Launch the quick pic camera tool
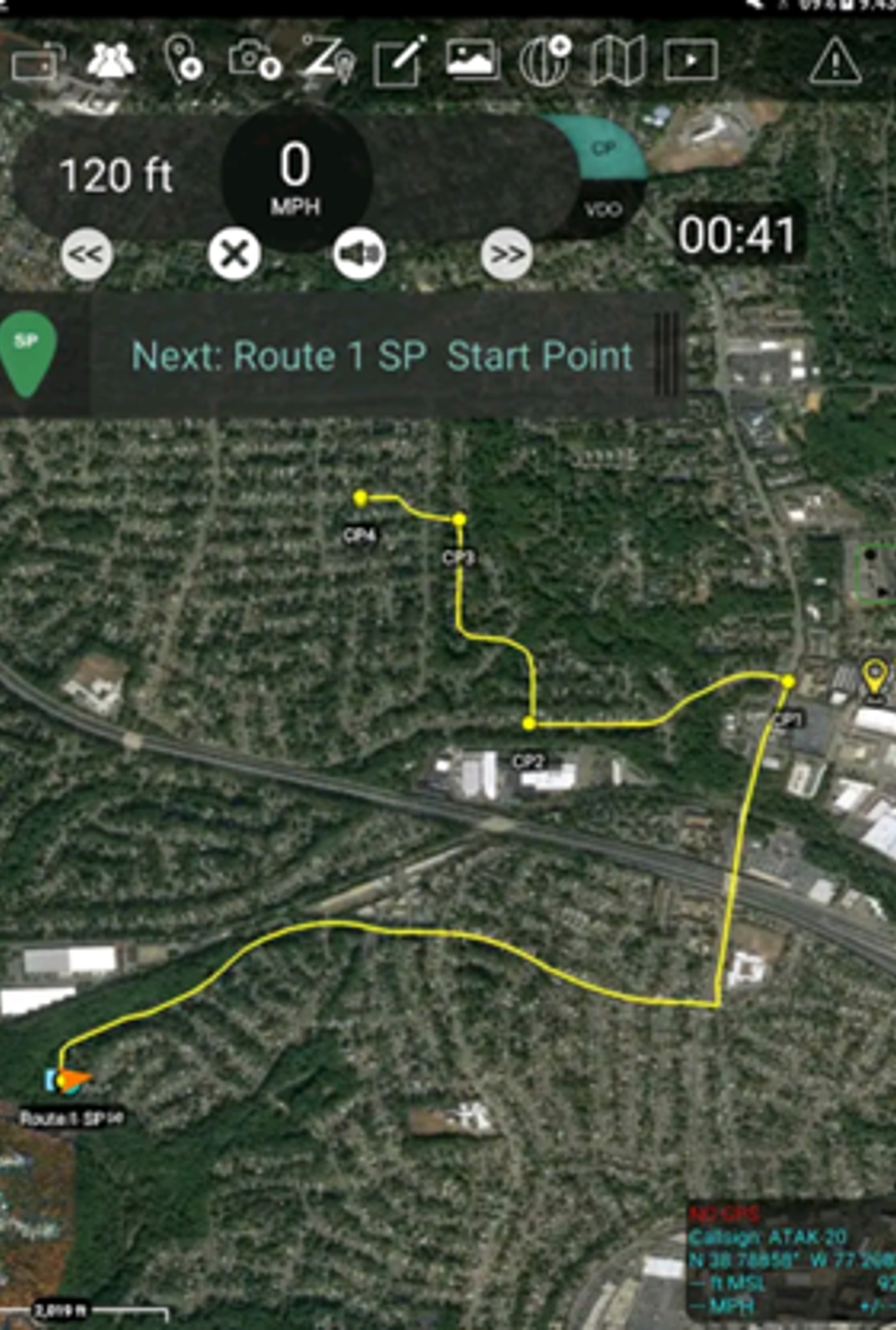 [x=253, y=60]
